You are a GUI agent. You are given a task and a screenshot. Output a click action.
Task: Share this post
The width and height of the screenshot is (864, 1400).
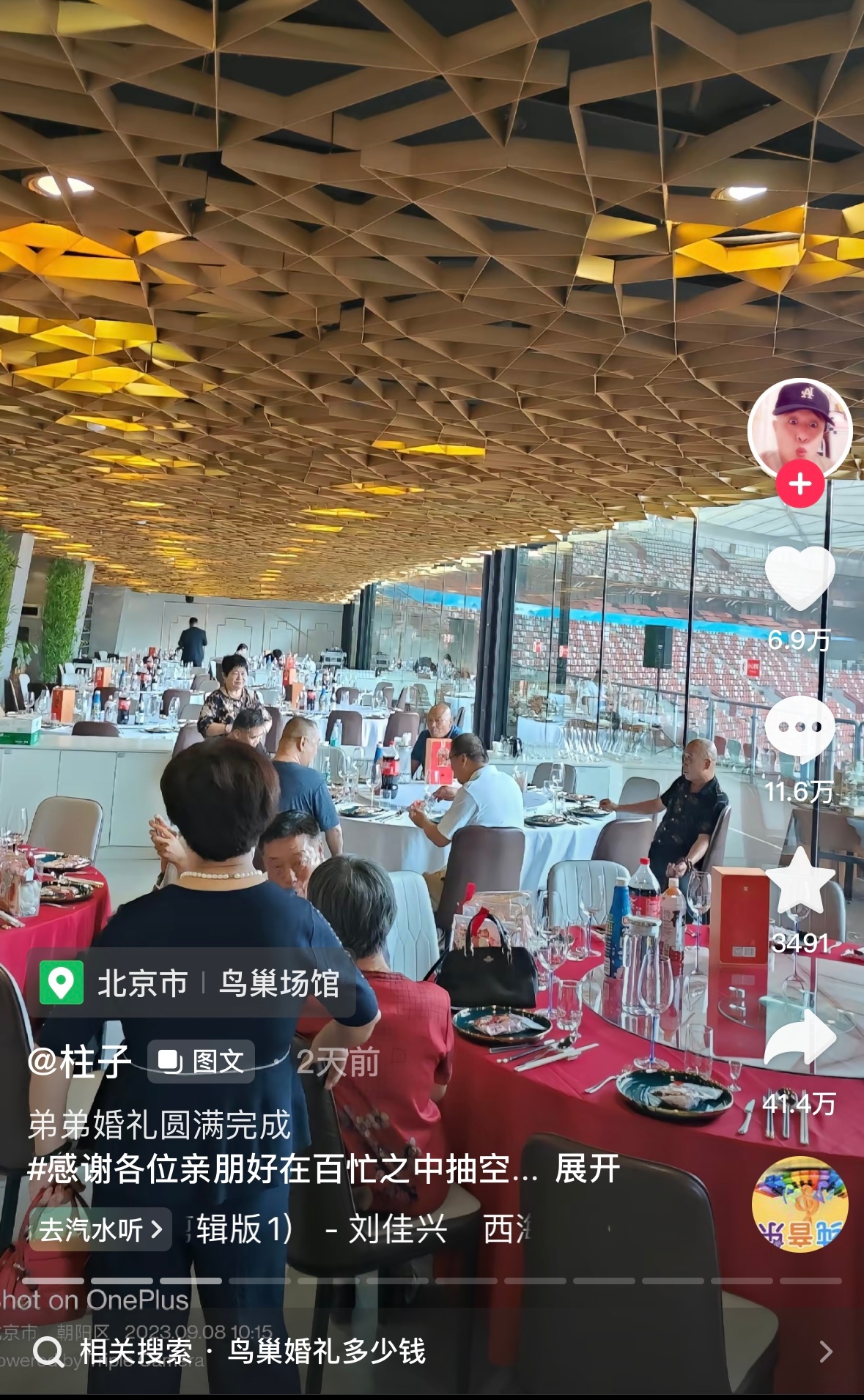[800, 1037]
